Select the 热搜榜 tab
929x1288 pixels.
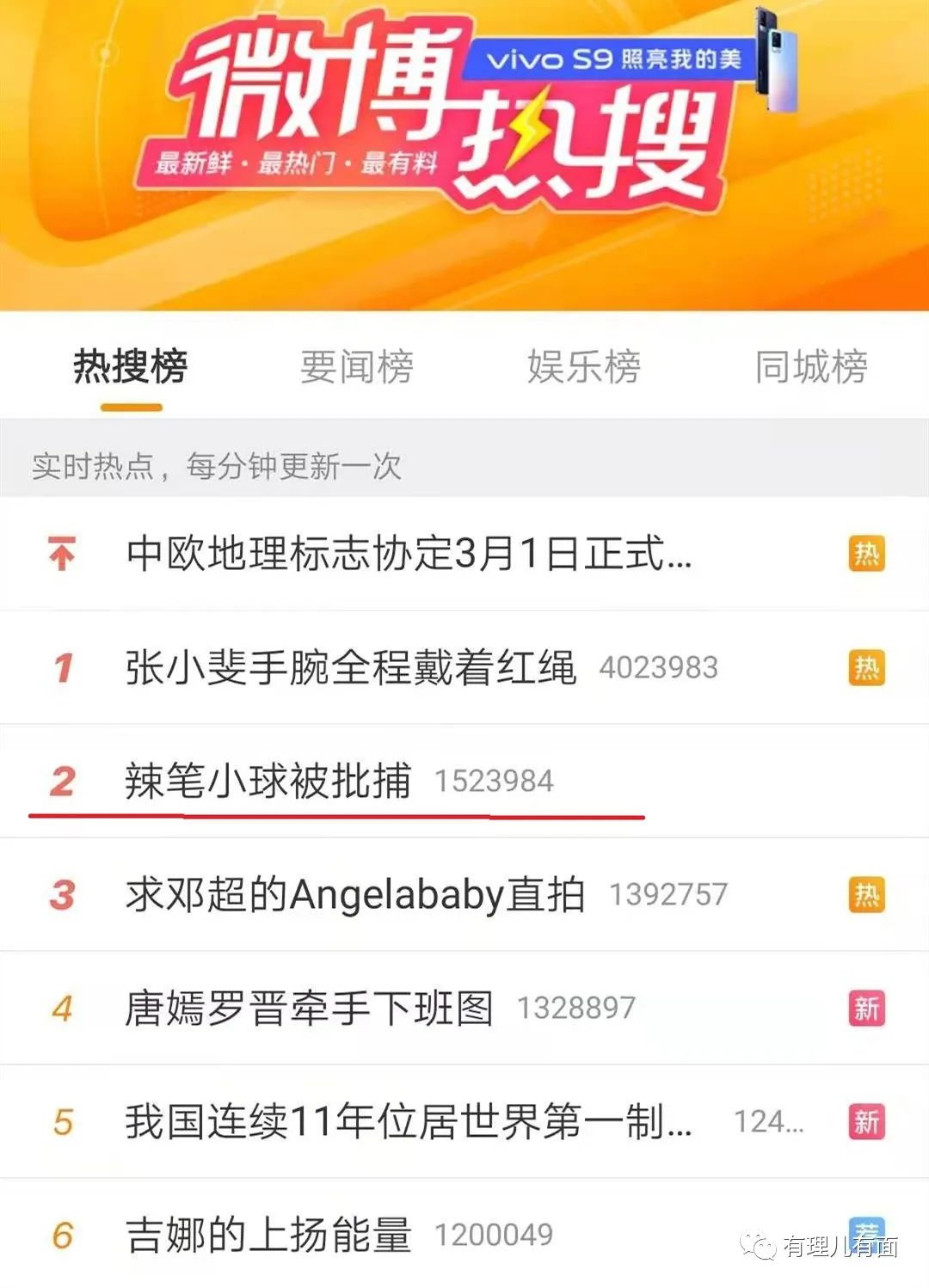click(130, 367)
